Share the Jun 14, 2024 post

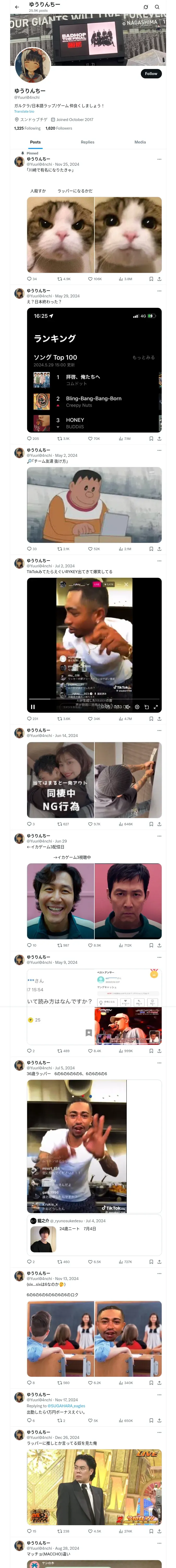[159, 824]
